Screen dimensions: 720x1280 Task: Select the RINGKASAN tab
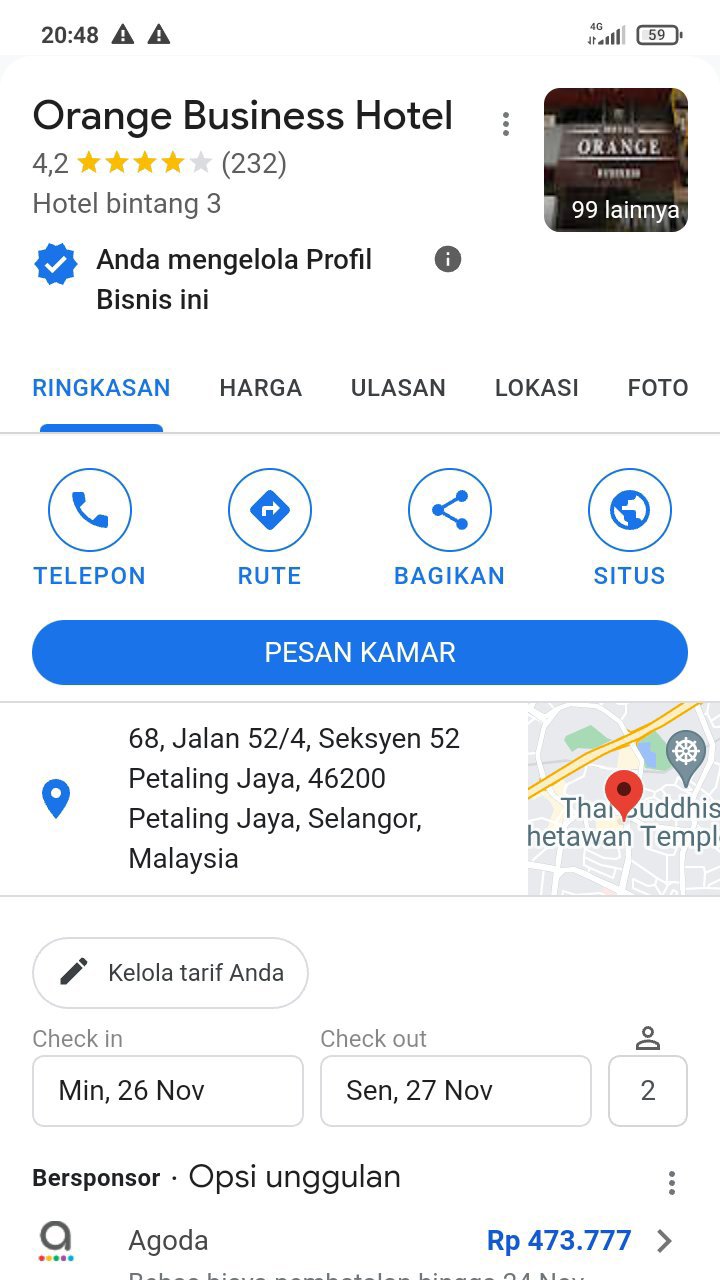[x=101, y=388]
